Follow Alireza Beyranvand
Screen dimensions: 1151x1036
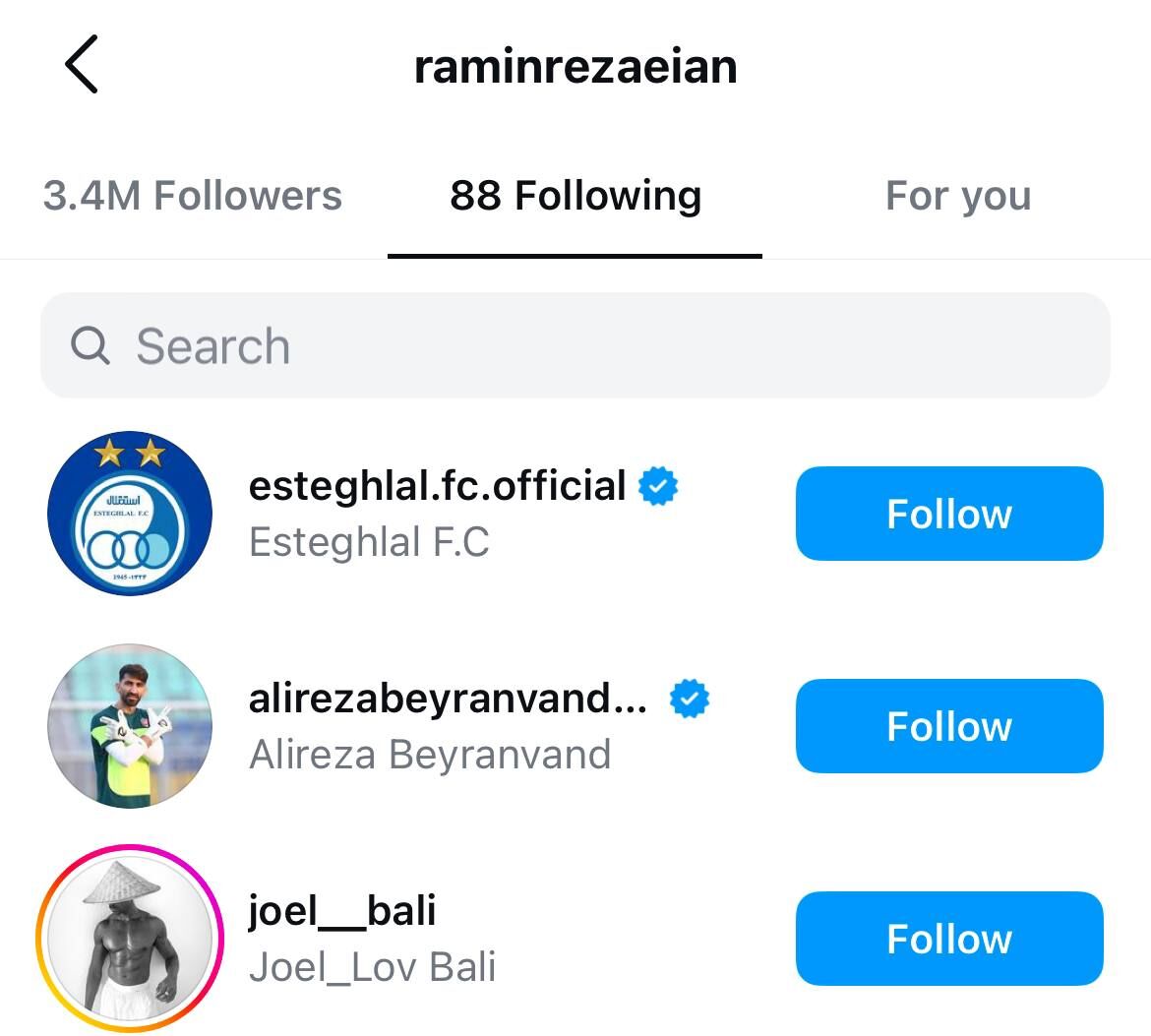(948, 726)
